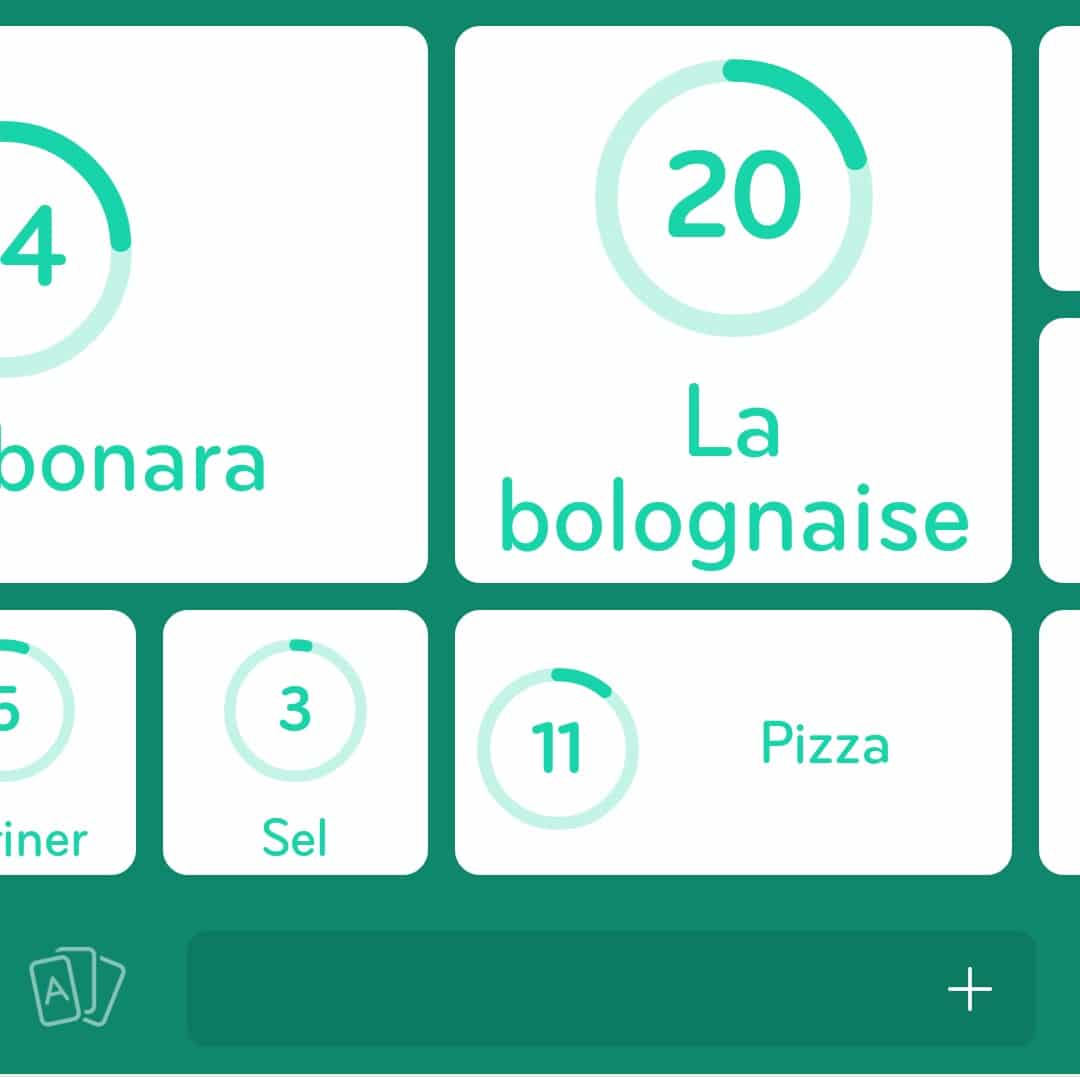
Task: Tap the answer input field
Action: point(560,989)
